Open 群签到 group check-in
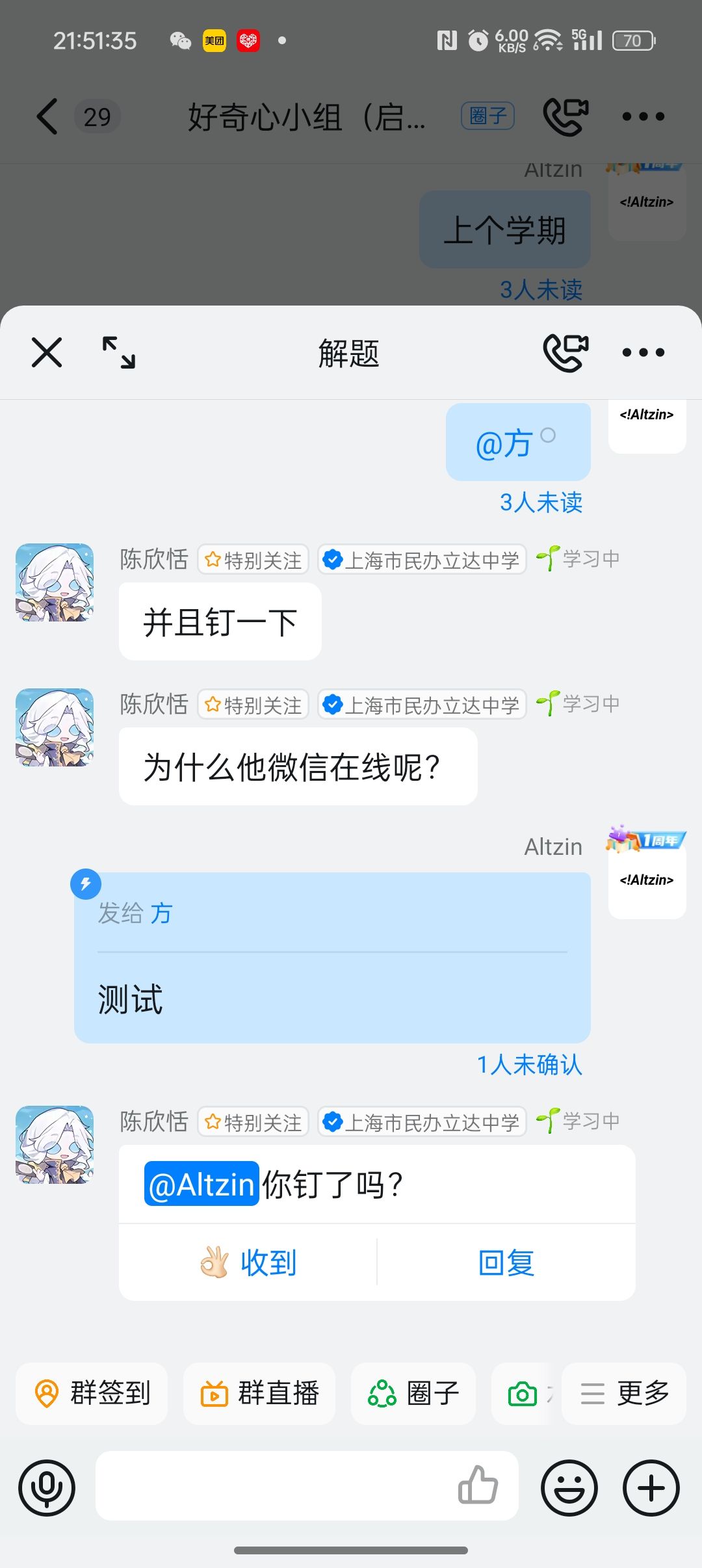 [x=92, y=1393]
